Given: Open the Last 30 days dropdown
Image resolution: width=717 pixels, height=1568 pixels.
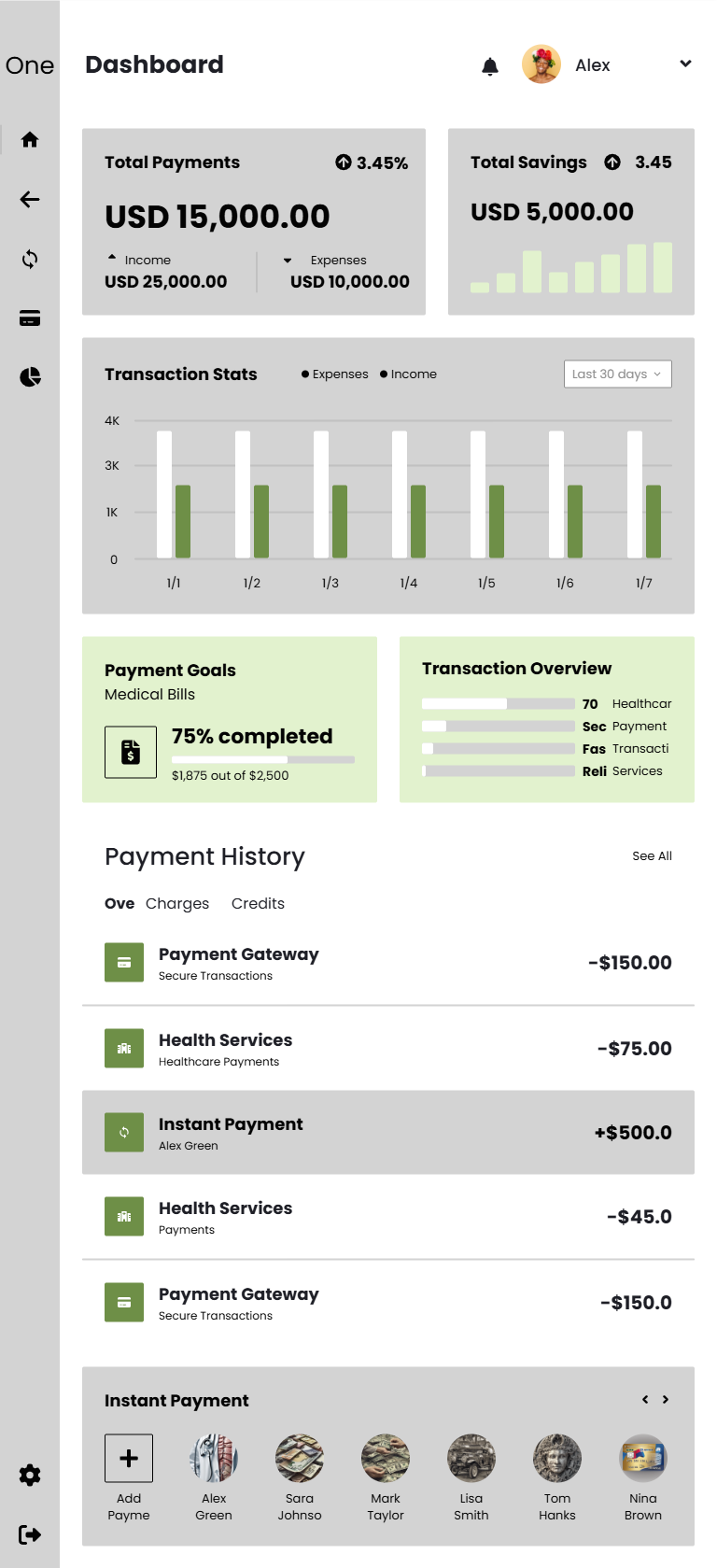Looking at the screenshot, I should point(618,374).
